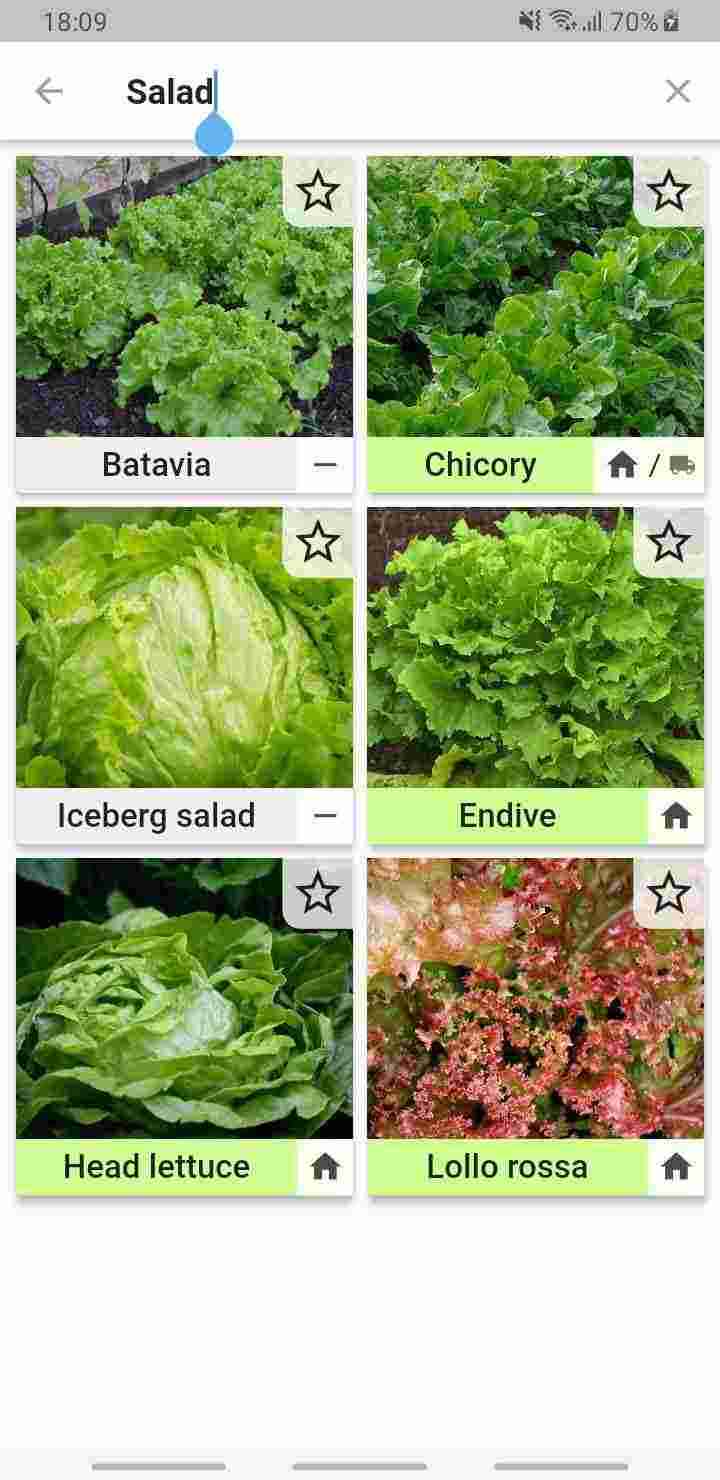The width and height of the screenshot is (720, 1480).
Task: Click the dash indicator next to Batavia
Action: [324, 464]
